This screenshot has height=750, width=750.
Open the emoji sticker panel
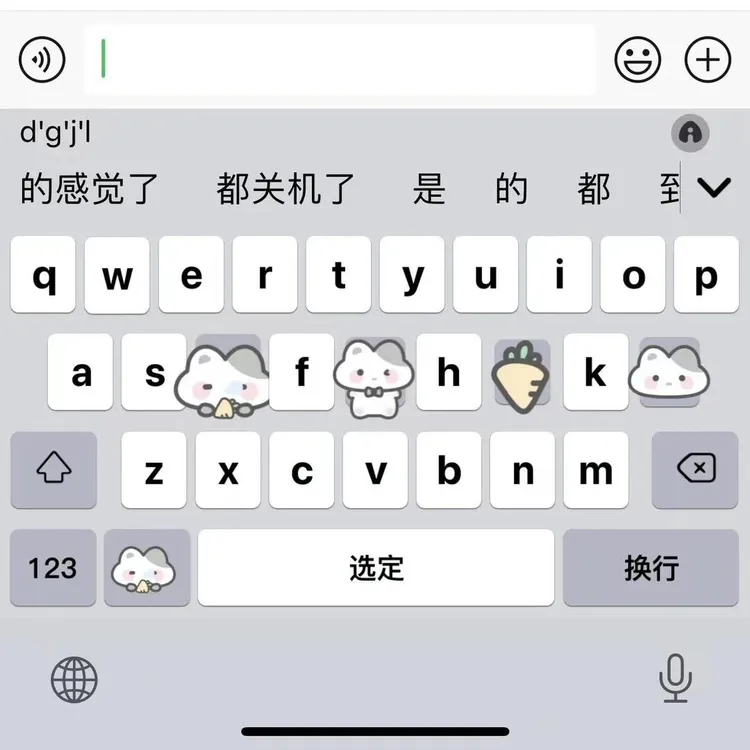(638, 59)
